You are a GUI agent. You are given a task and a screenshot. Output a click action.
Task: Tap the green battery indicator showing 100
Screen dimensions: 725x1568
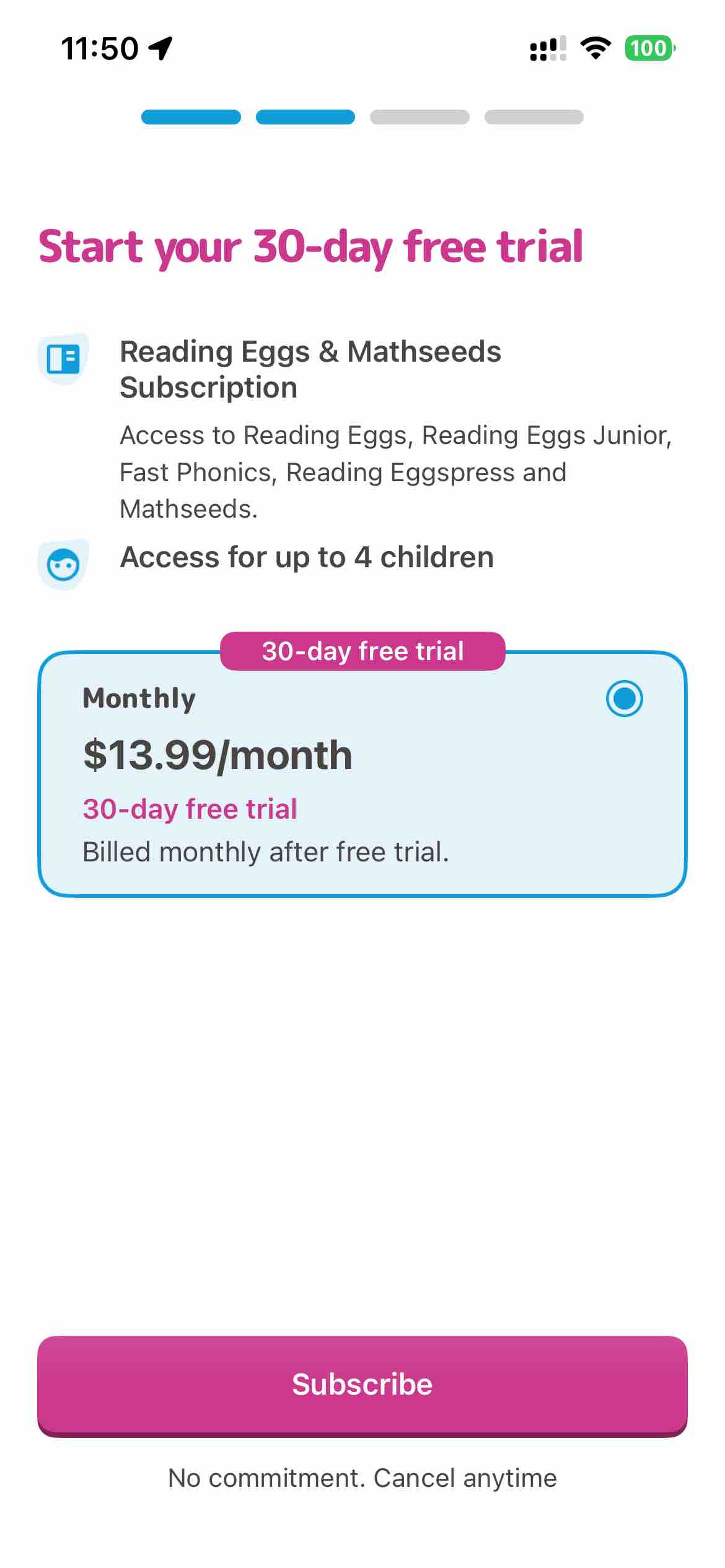(648, 48)
